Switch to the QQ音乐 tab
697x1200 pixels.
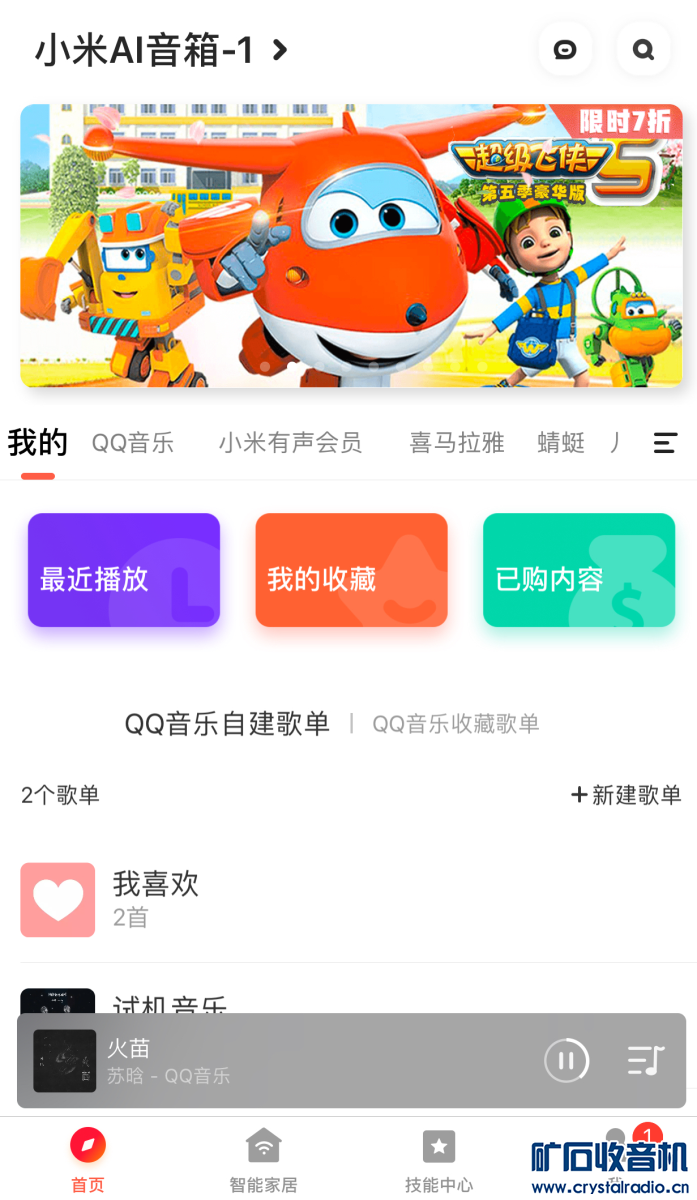coord(133,442)
